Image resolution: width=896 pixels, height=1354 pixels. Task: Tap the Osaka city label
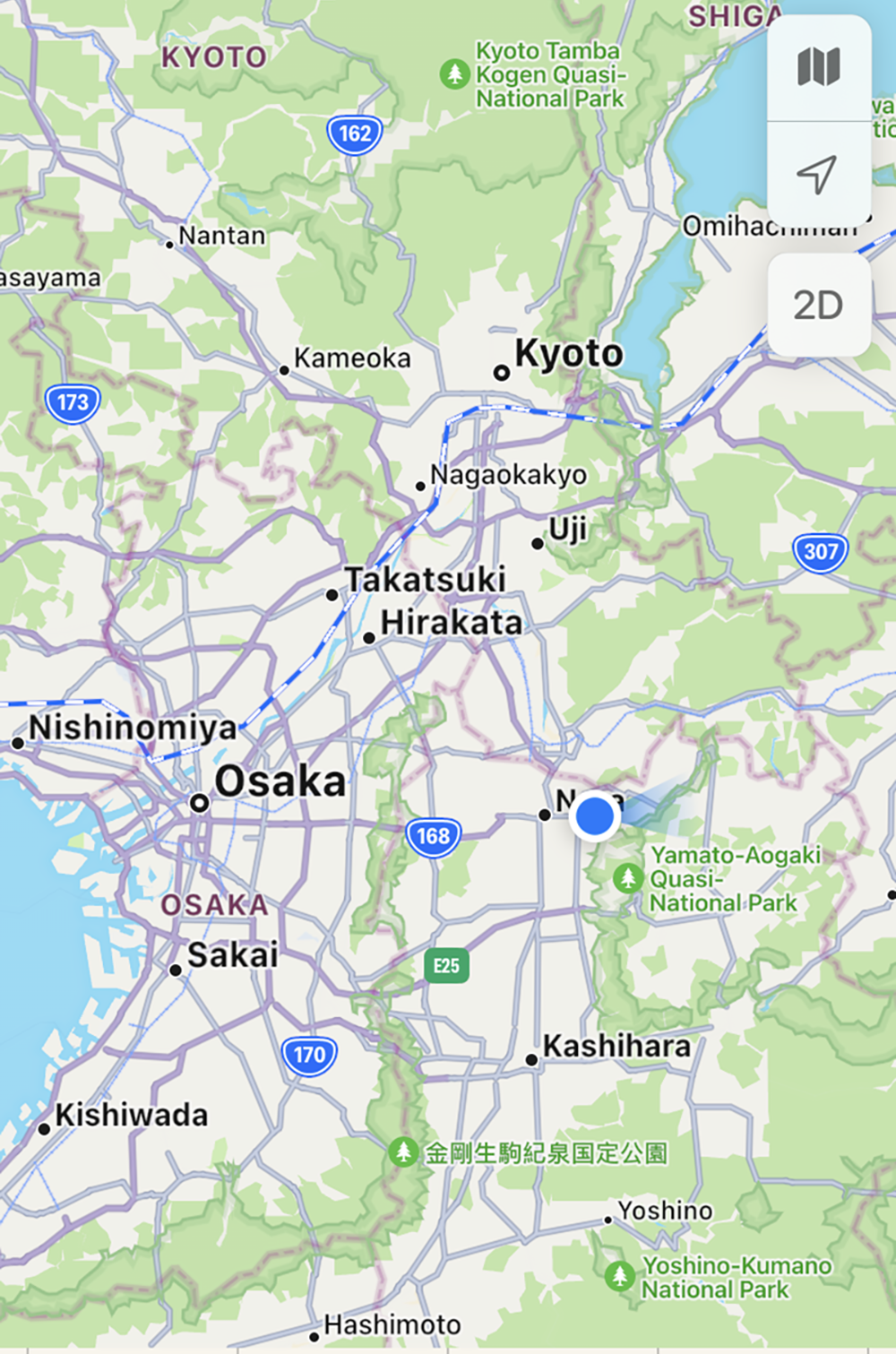tap(280, 781)
